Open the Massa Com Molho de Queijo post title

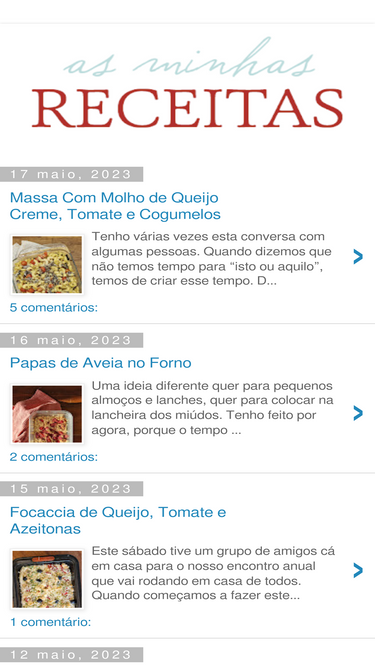point(115,206)
